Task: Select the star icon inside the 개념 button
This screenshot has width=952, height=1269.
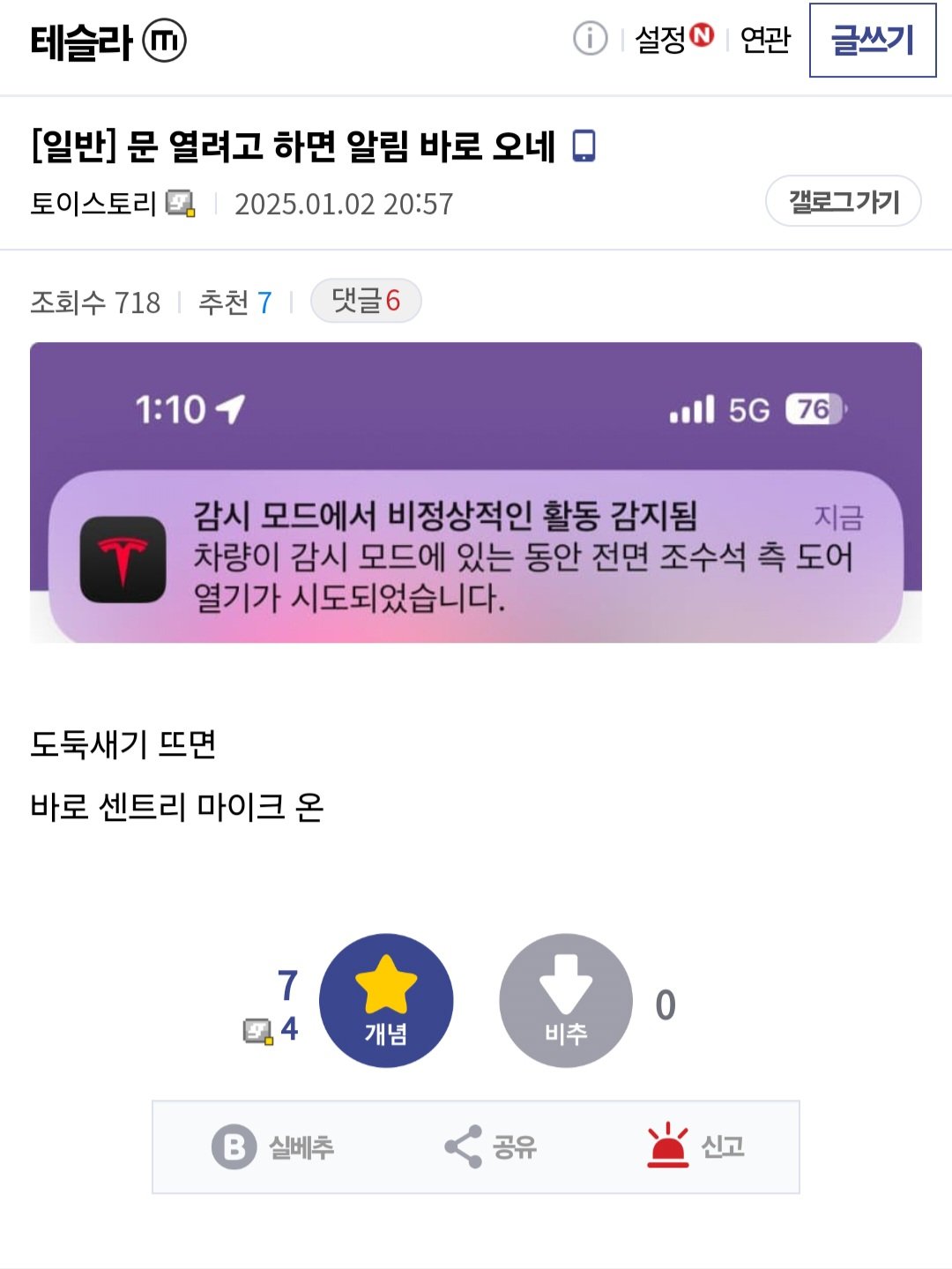Action: pos(388,983)
